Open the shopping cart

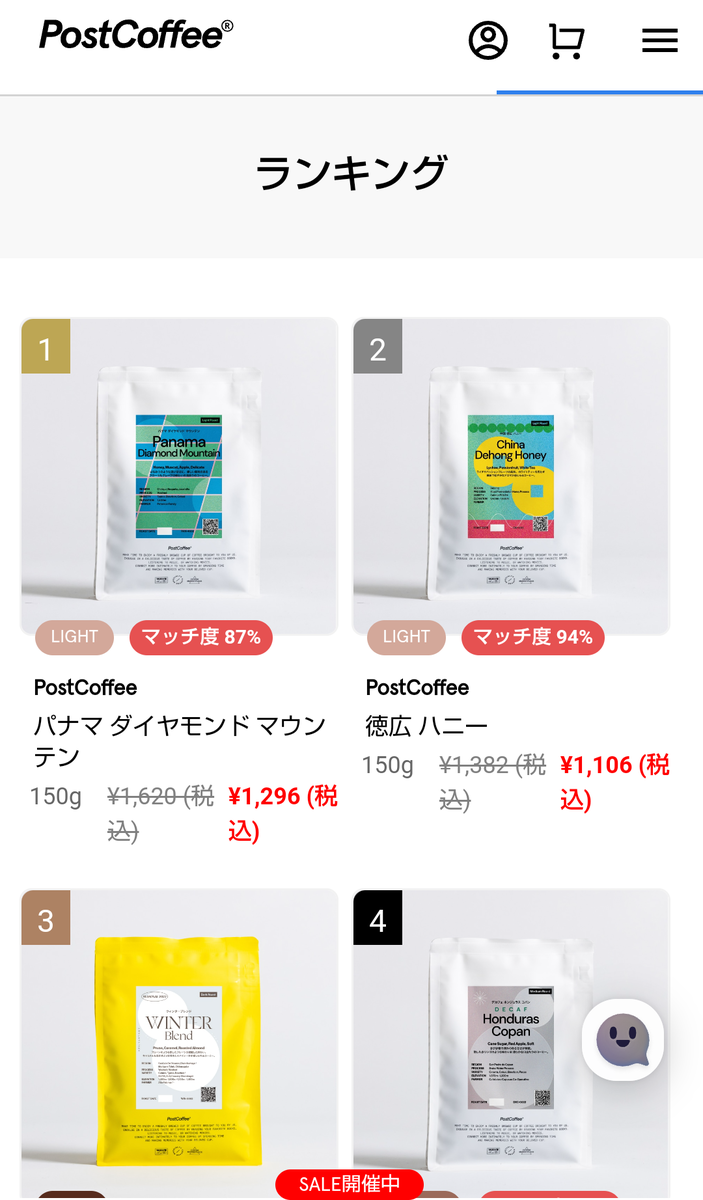(567, 41)
